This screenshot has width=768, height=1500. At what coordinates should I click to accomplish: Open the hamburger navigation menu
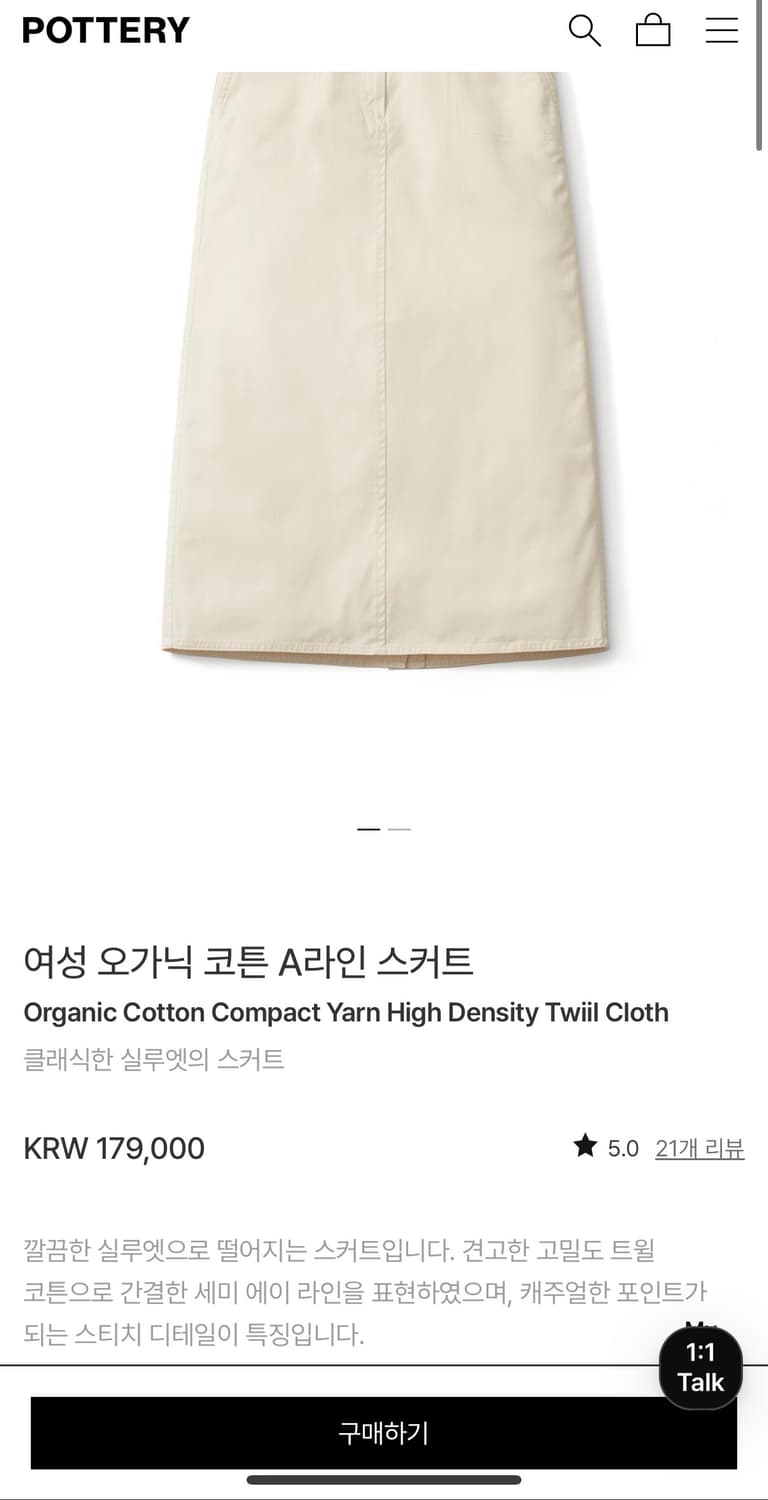click(721, 30)
